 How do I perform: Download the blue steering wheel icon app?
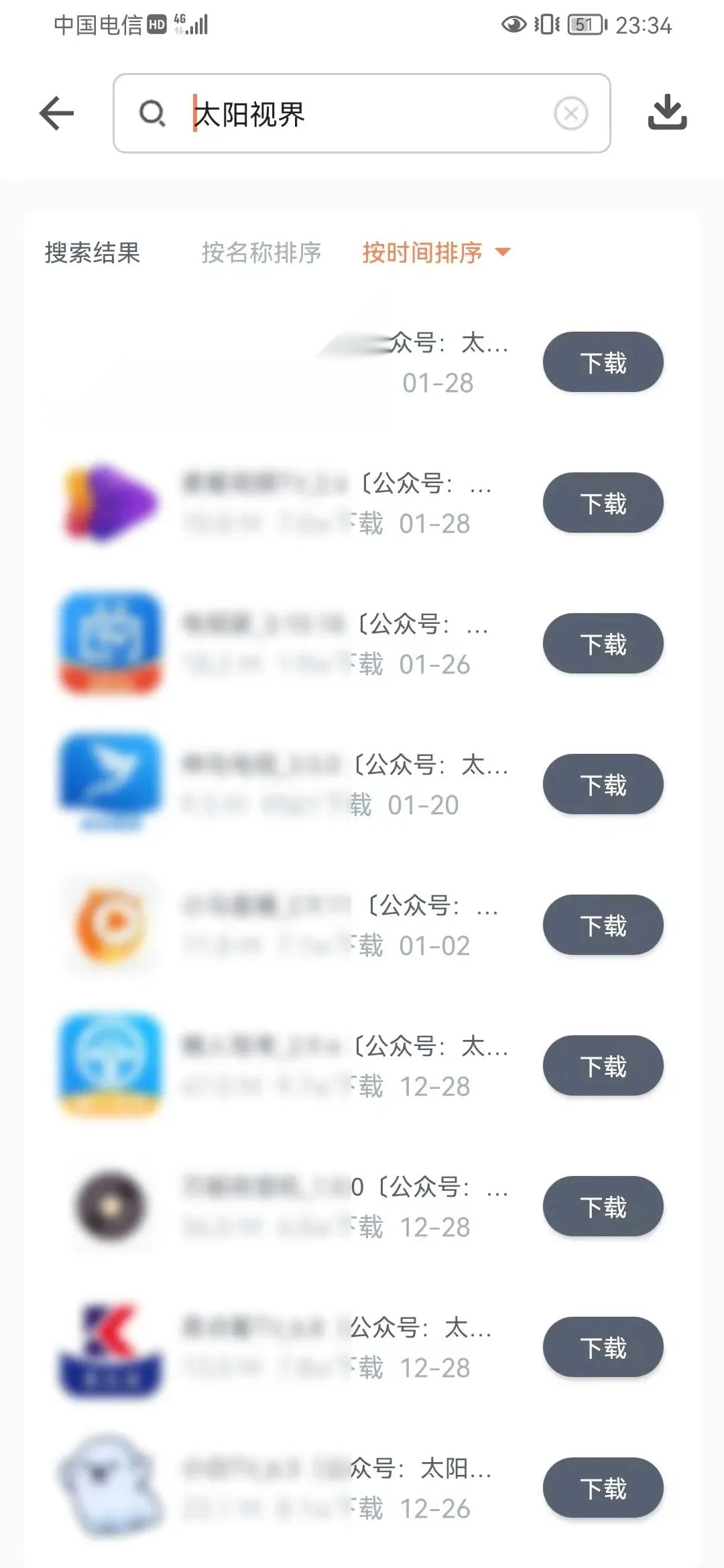tap(603, 1066)
